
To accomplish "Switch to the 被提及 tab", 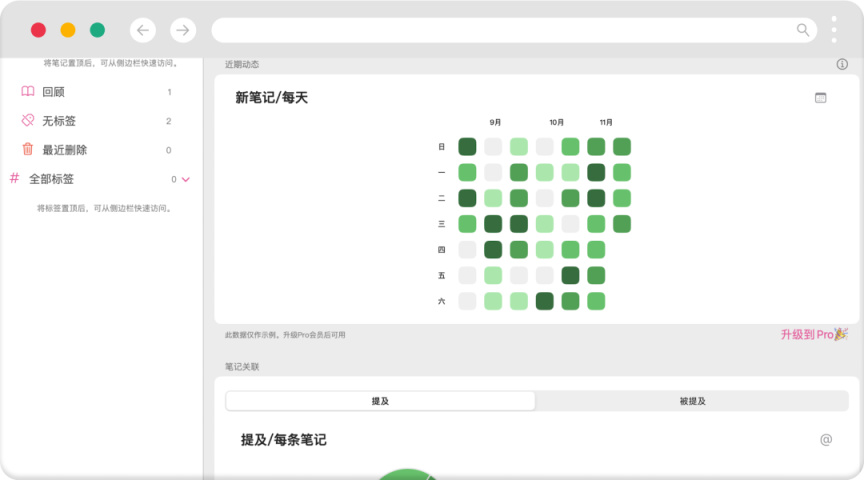I will tap(692, 401).
